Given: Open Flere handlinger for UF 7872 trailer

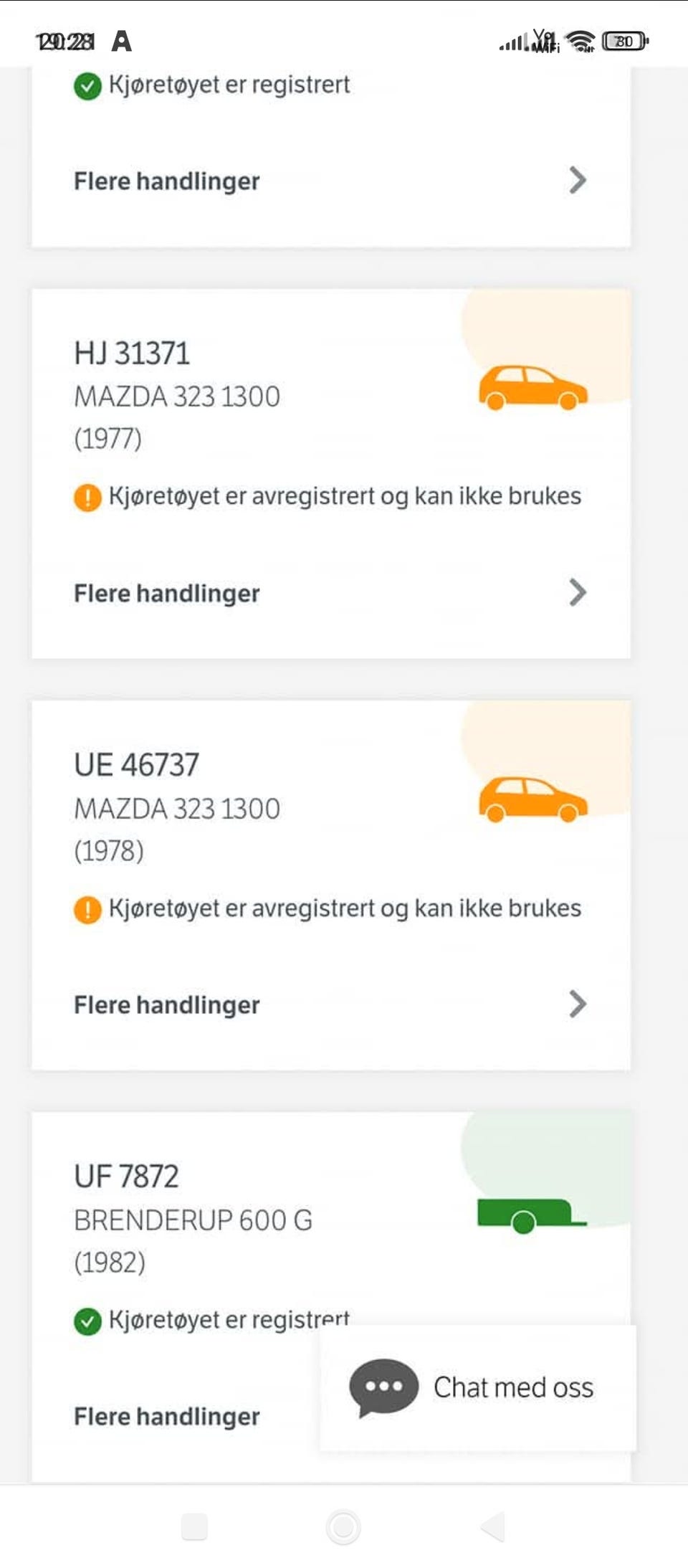Looking at the screenshot, I should pyautogui.click(x=166, y=1416).
